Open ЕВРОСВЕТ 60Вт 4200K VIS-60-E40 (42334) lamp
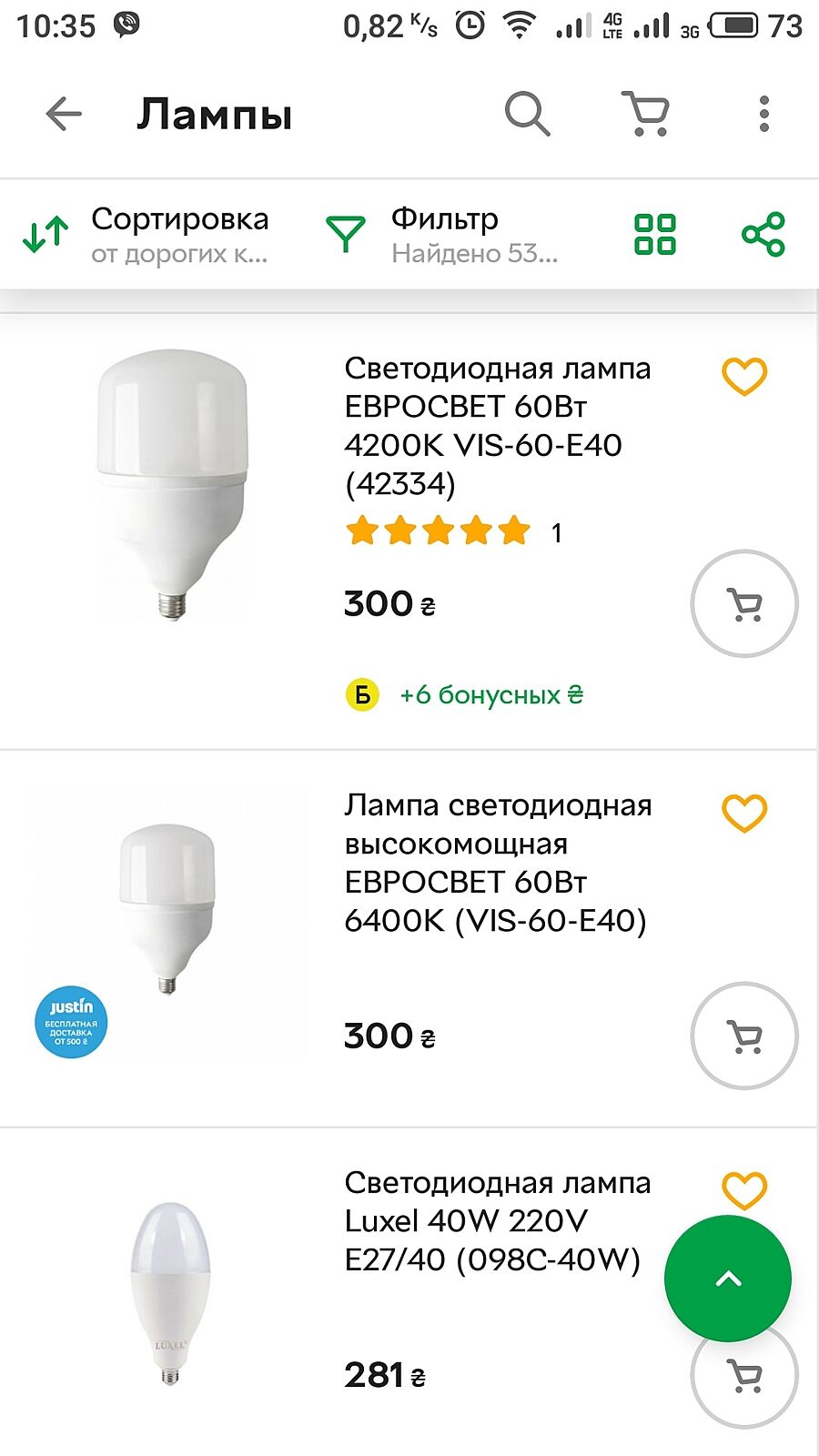 point(497,426)
